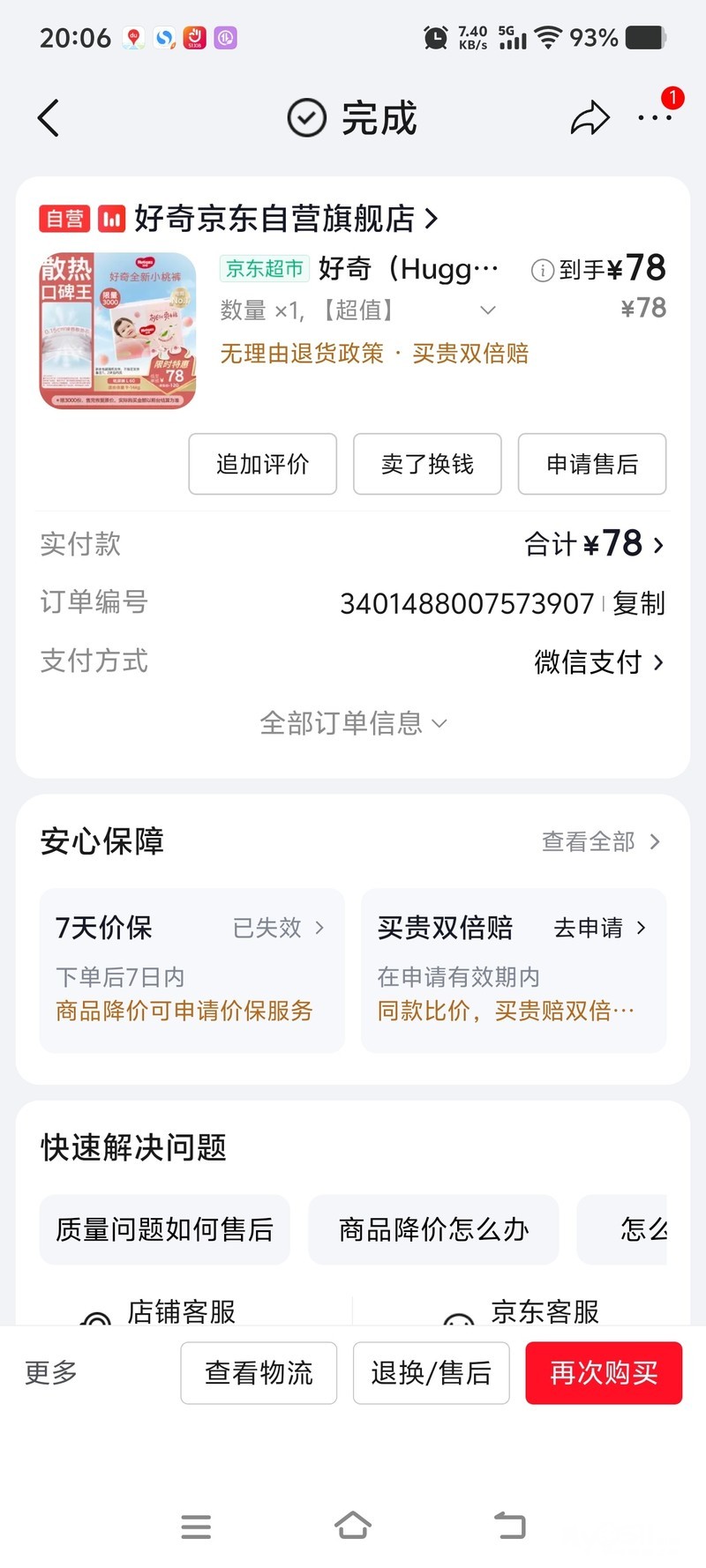This screenshot has height=1568, width=706.
Task: Tap 再次购买 to reorder
Action: pos(604,1372)
